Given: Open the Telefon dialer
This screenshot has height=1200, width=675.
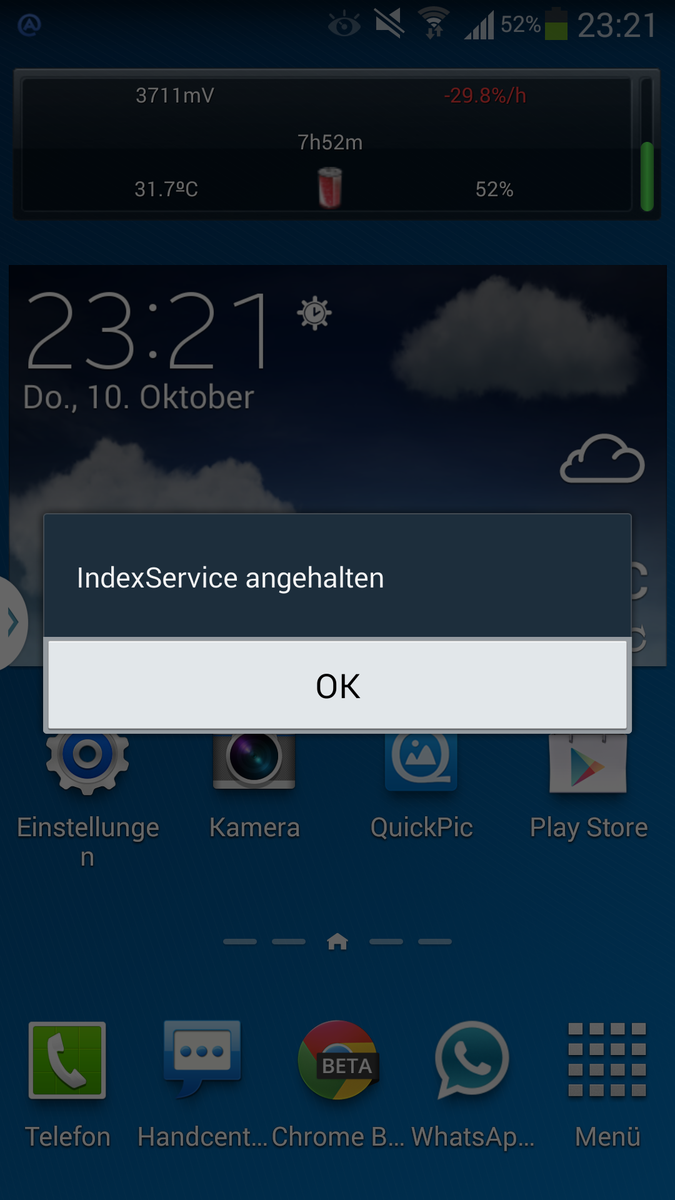Looking at the screenshot, I should pyautogui.click(x=67, y=1062).
